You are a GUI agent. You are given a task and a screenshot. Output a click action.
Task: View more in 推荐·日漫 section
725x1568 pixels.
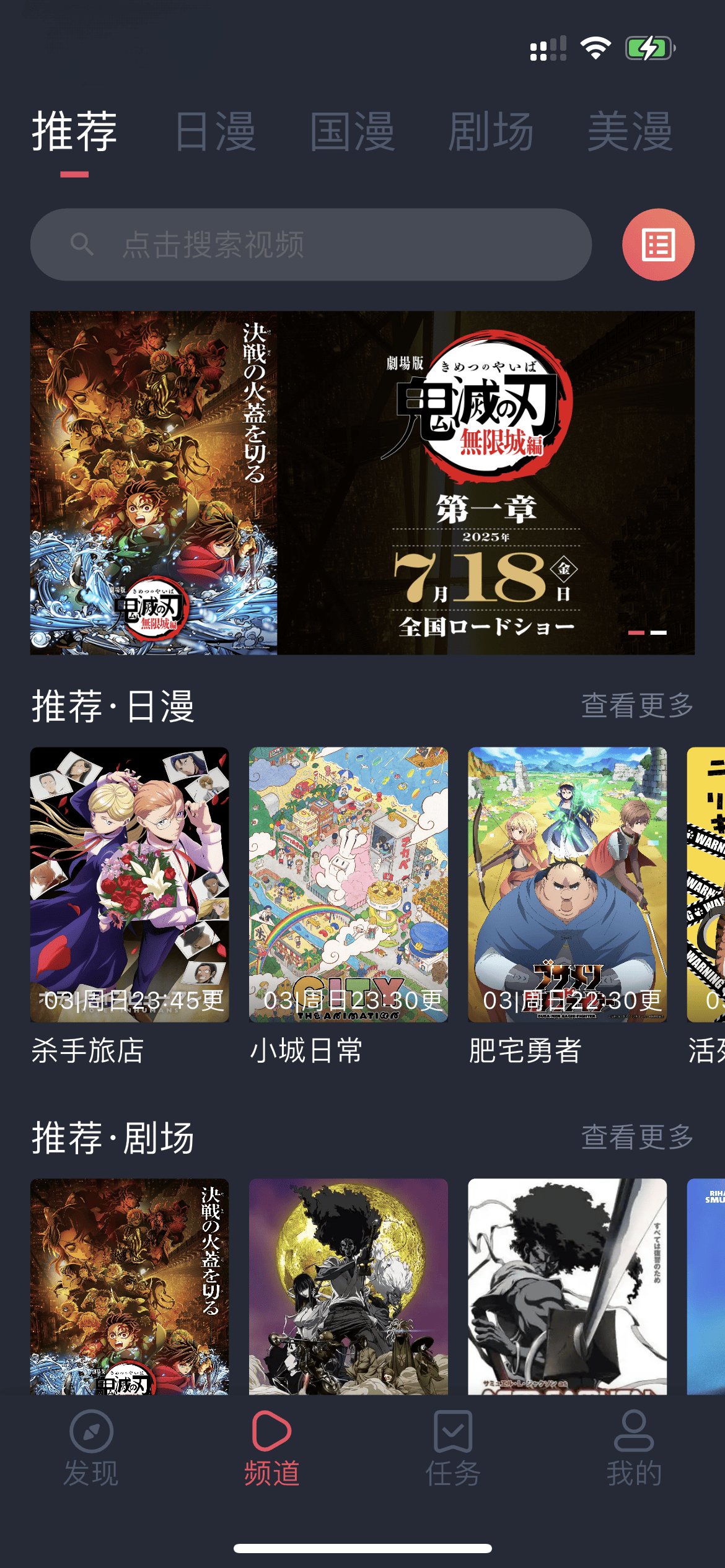tap(637, 705)
